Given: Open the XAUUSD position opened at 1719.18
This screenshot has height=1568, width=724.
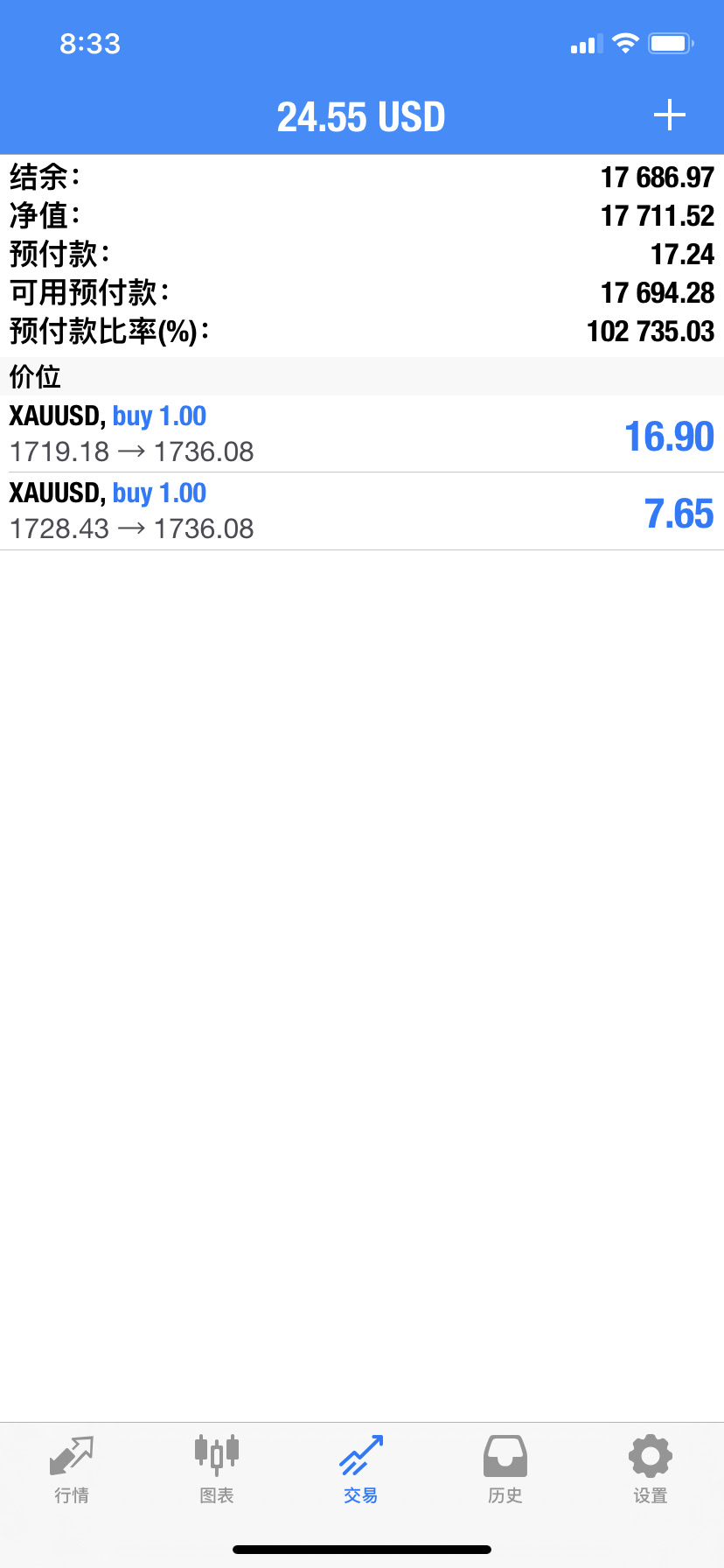Looking at the screenshot, I should coord(361,434).
